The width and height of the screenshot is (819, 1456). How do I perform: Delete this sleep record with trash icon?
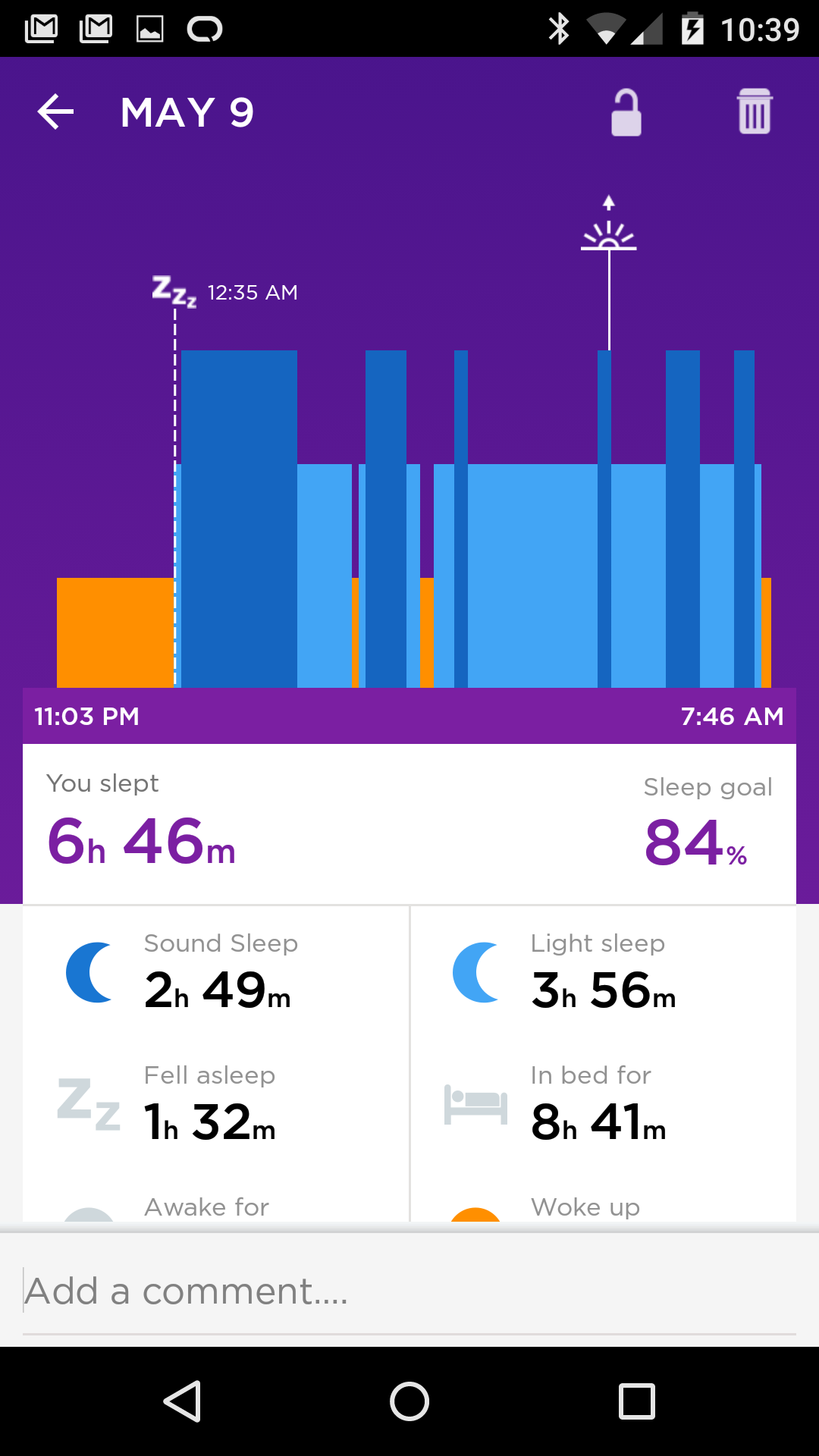pyautogui.click(x=754, y=112)
